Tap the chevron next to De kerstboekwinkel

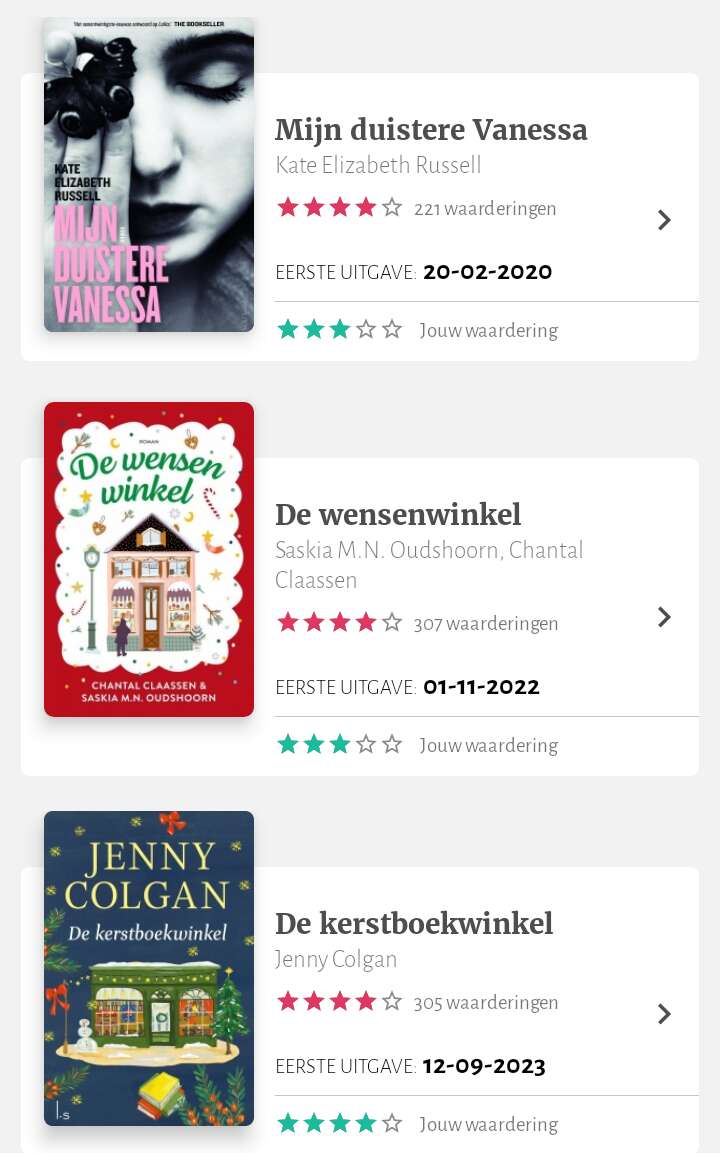(664, 1014)
